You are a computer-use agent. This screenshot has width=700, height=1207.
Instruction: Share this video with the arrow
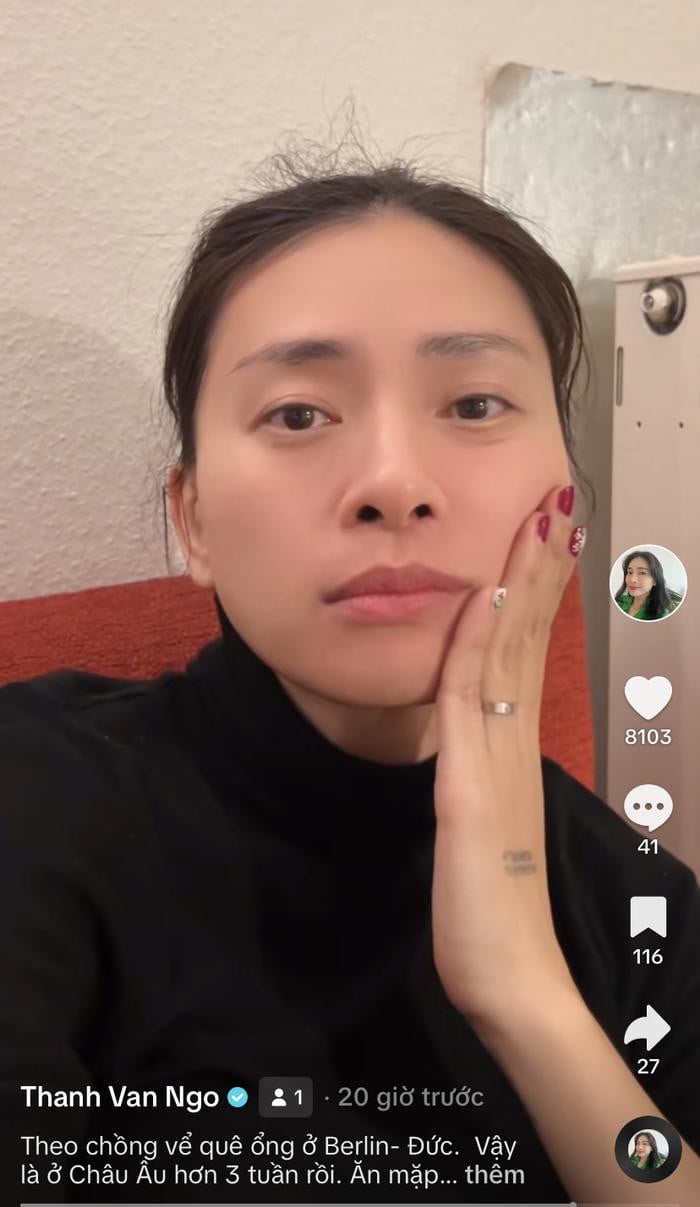[648, 1027]
